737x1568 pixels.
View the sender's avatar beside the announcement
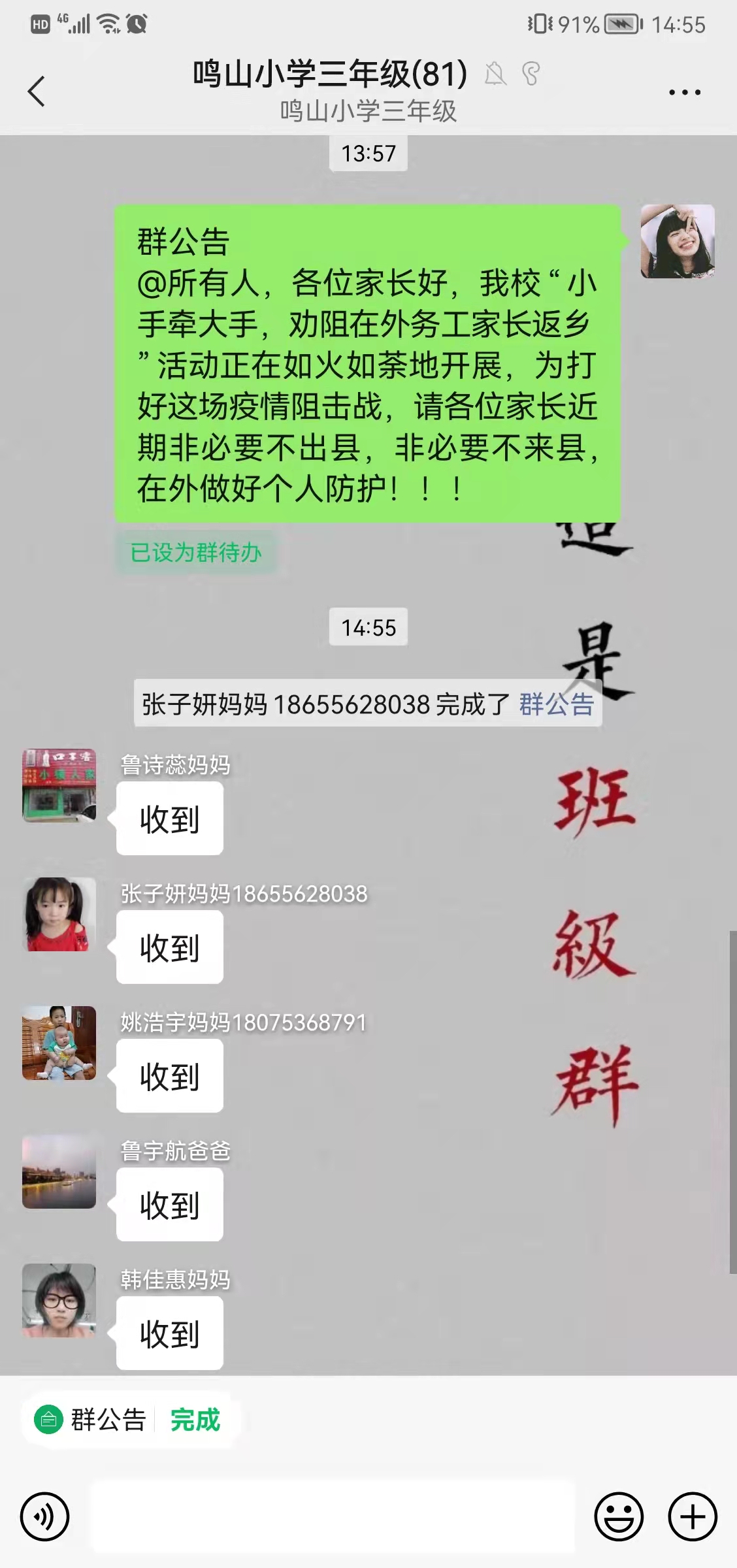pyautogui.click(x=678, y=241)
